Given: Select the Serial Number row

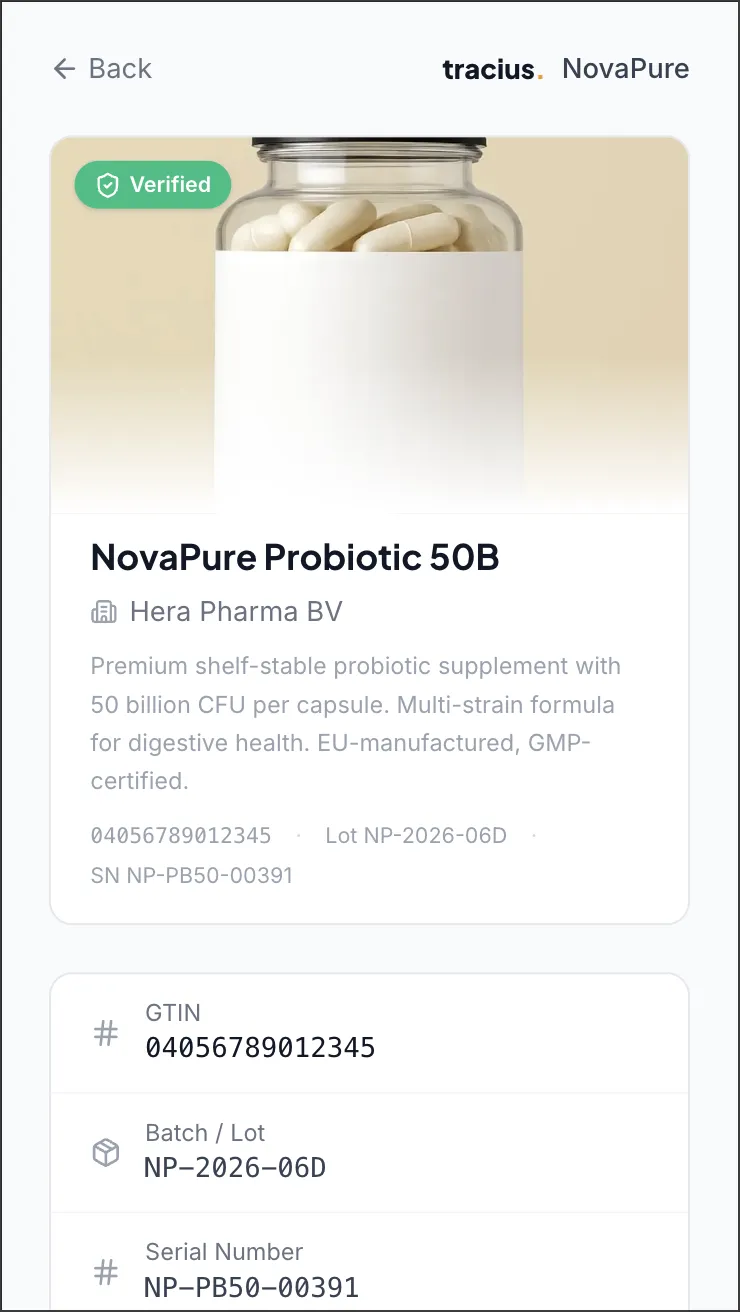Looking at the screenshot, I should pos(370,1264).
